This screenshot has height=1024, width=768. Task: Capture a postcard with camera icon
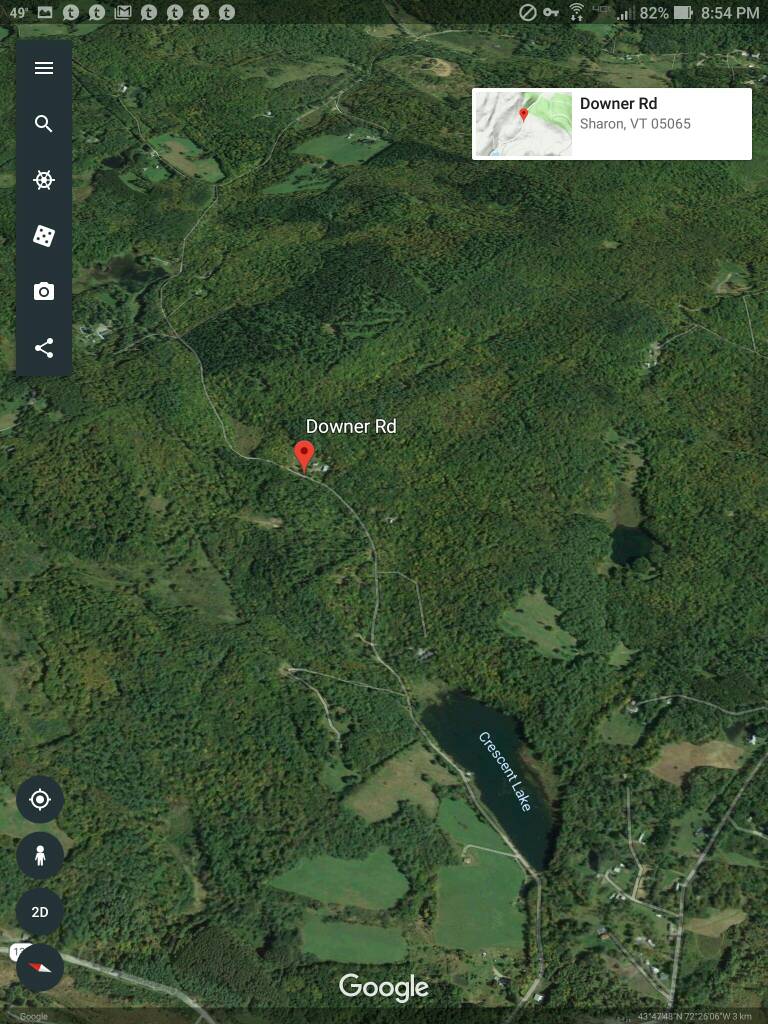point(43,292)
